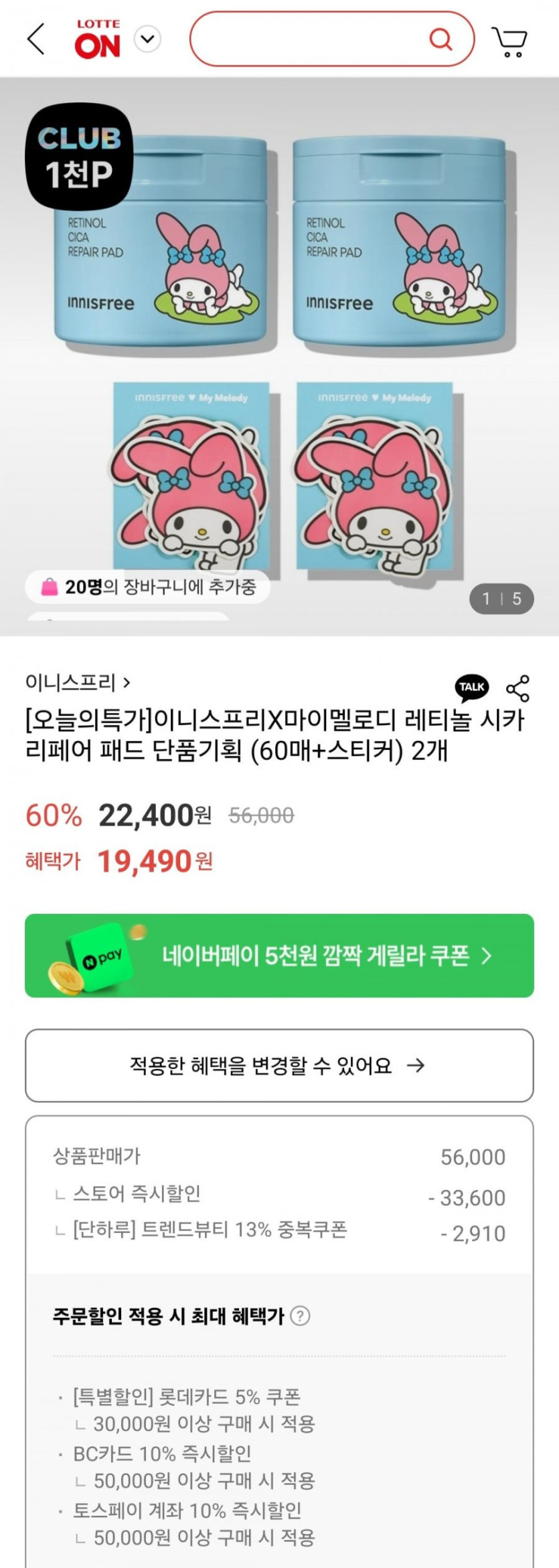Go back with the top-left arrow

[36, 39]
